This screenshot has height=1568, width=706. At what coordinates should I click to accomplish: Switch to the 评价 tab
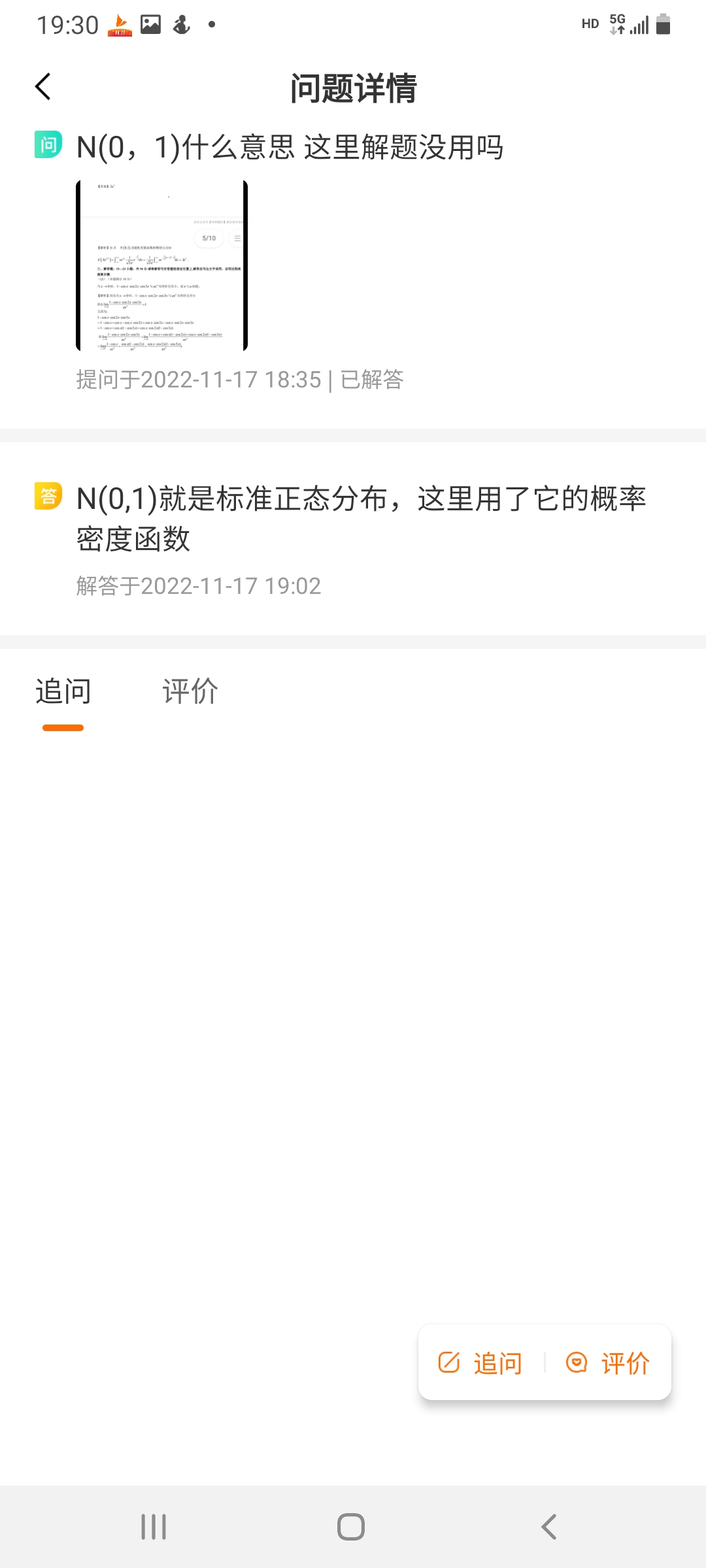pyautogui.click(x=190, y=693)
